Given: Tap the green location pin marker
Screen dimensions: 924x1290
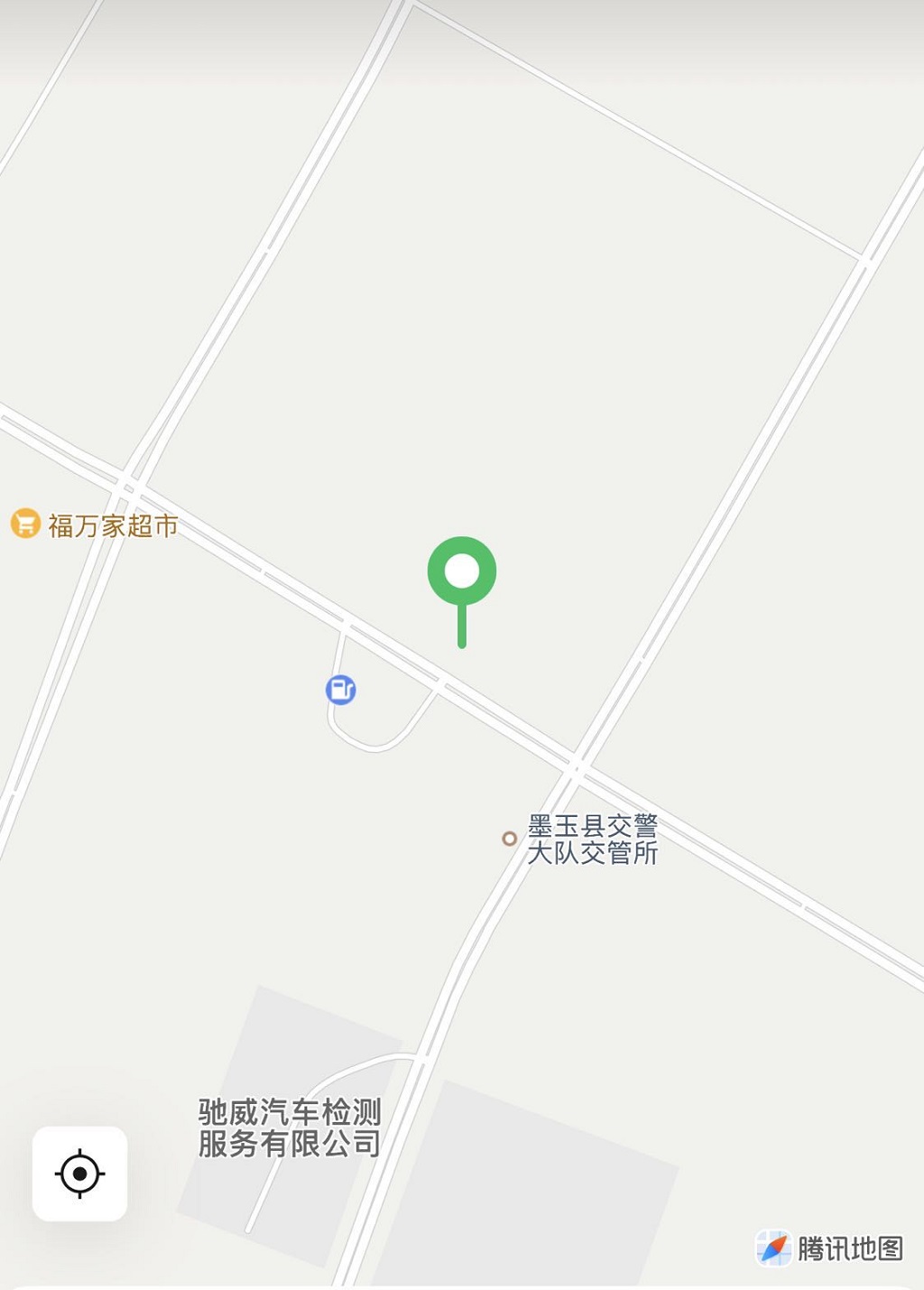Looking at the screenshot, I should (462, 572).
